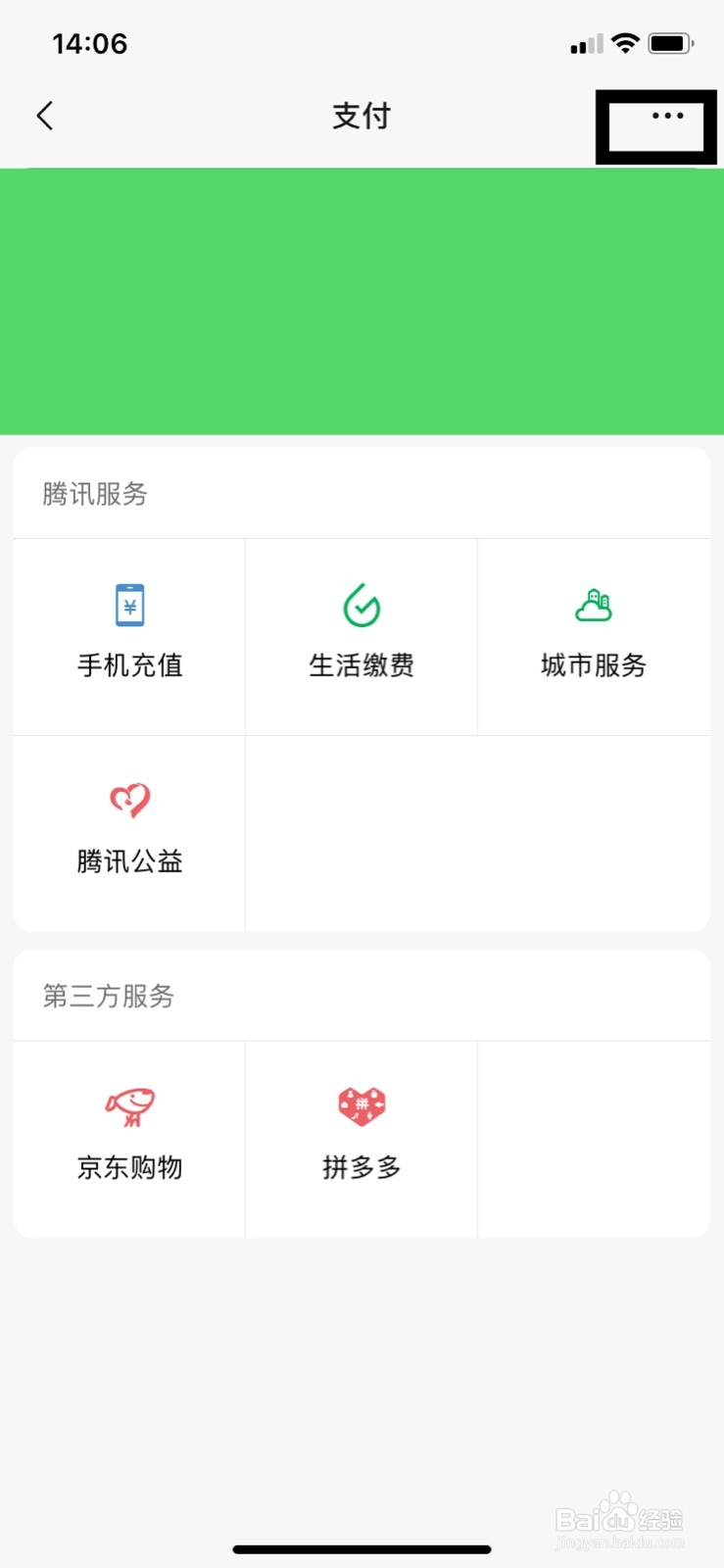Open the 拼多多 Pinduoduo heart icon

[361, 1105]
